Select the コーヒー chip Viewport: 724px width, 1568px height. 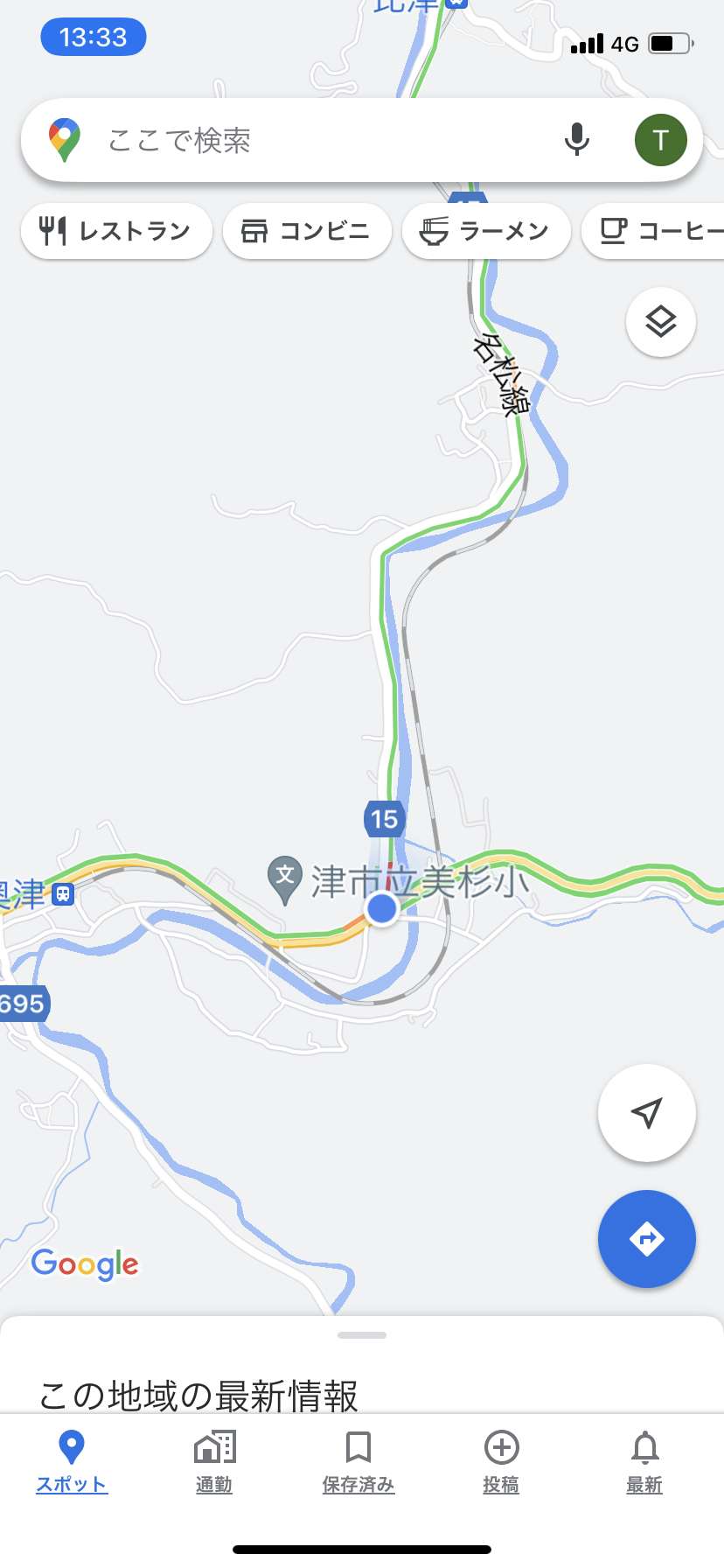[x=653, y=231]
